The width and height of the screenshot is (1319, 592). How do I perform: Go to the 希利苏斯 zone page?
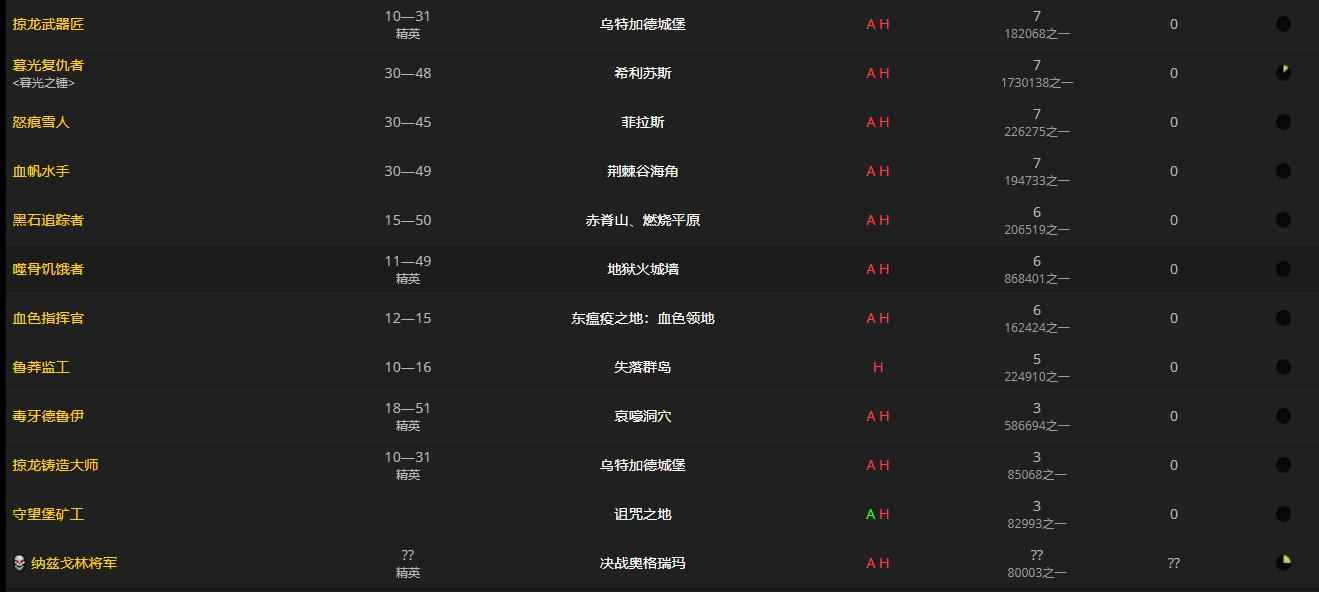coord(642,73)
